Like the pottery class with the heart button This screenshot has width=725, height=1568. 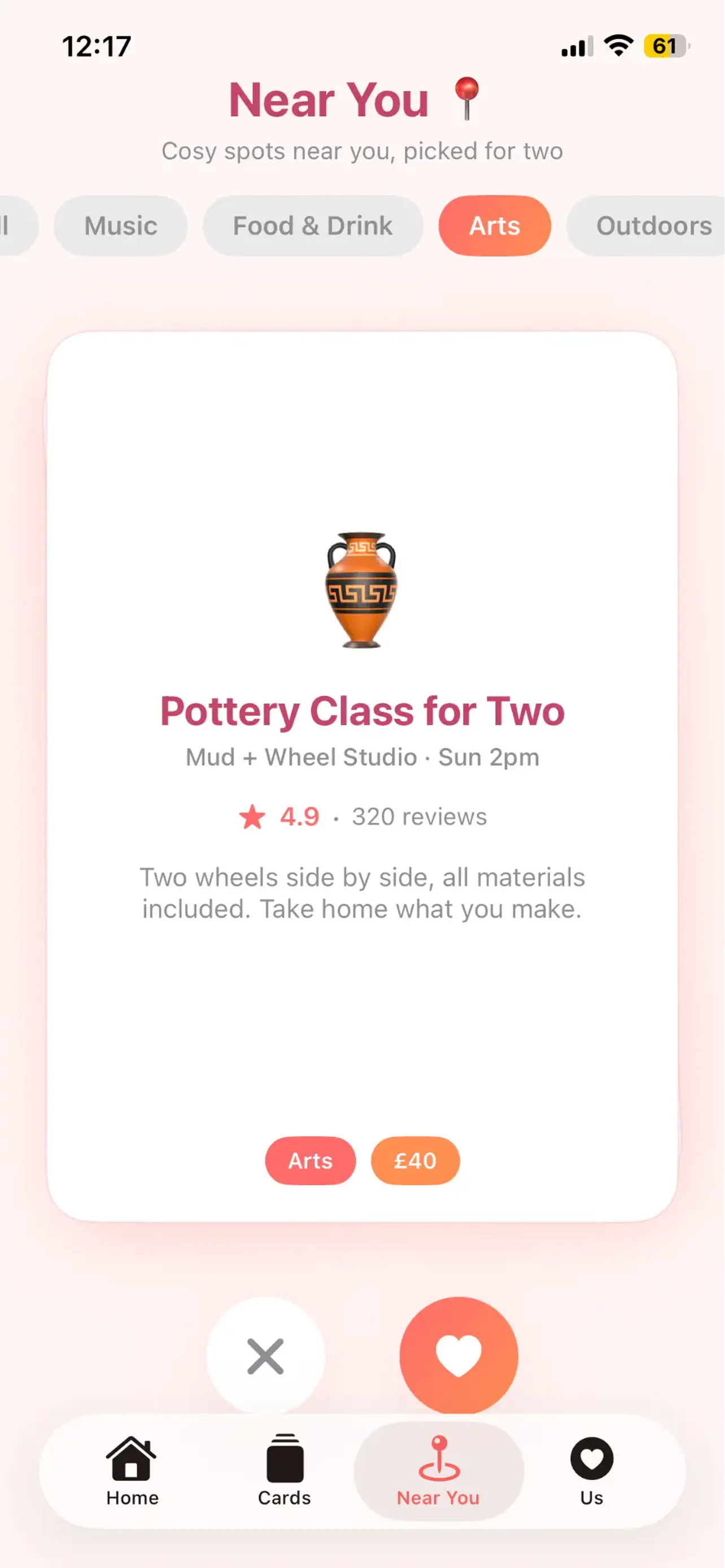[x=458, y=1356]
